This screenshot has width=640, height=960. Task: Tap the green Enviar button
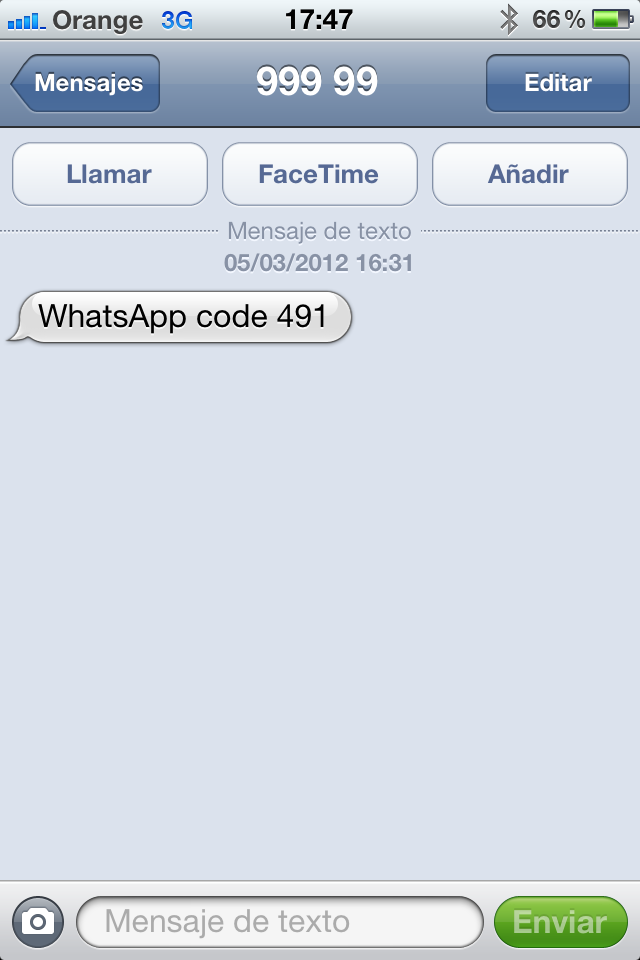point(560,921)
